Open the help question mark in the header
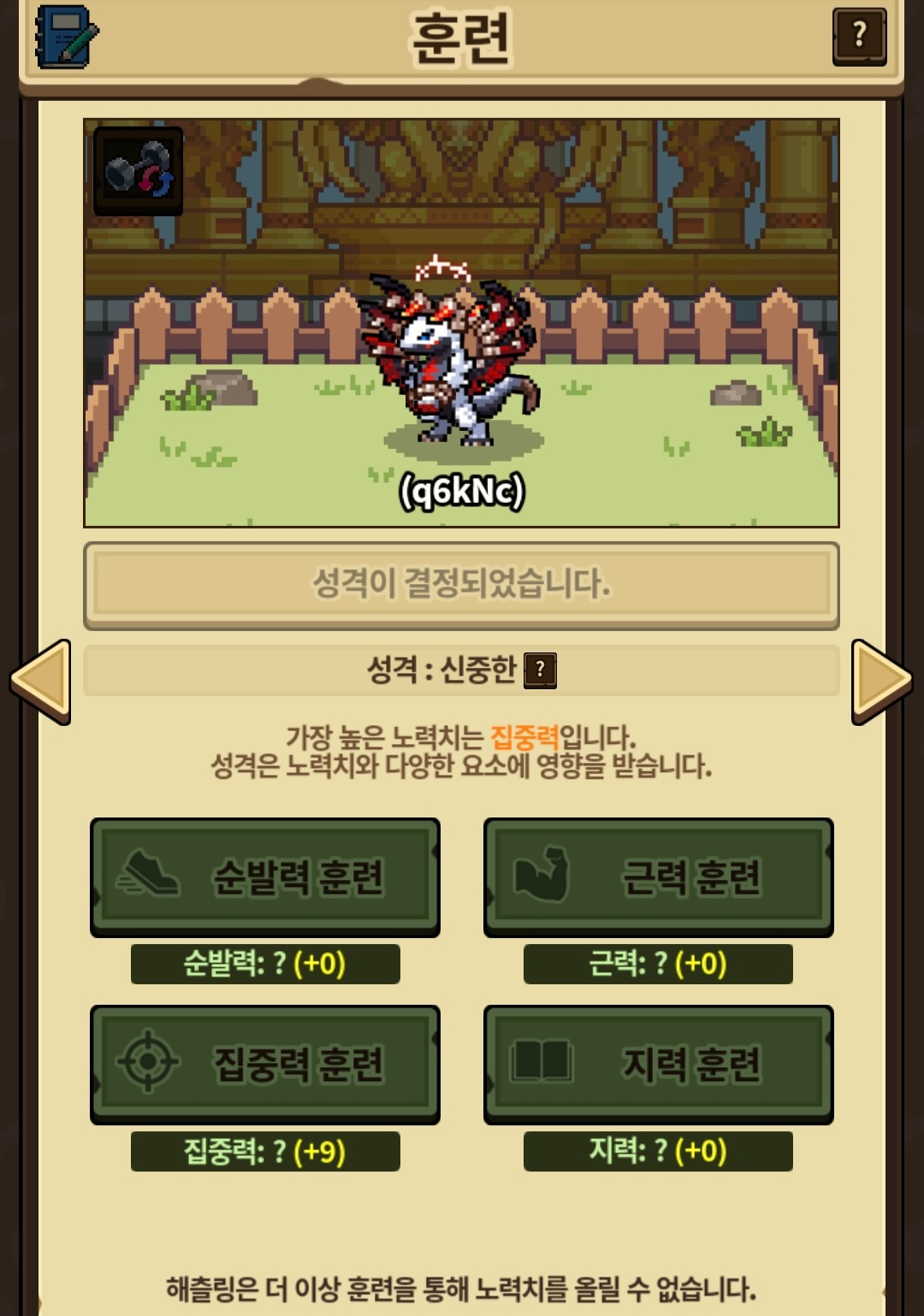924x1316 pixels. coord(859,37)
